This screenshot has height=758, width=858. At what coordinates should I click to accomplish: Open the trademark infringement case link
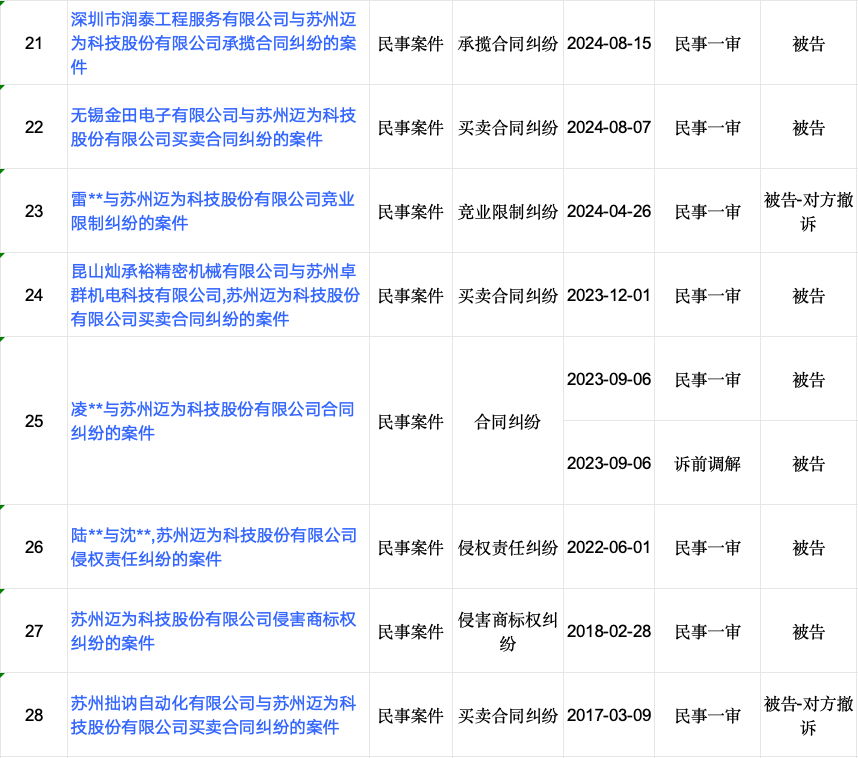[x=213, y=632]
